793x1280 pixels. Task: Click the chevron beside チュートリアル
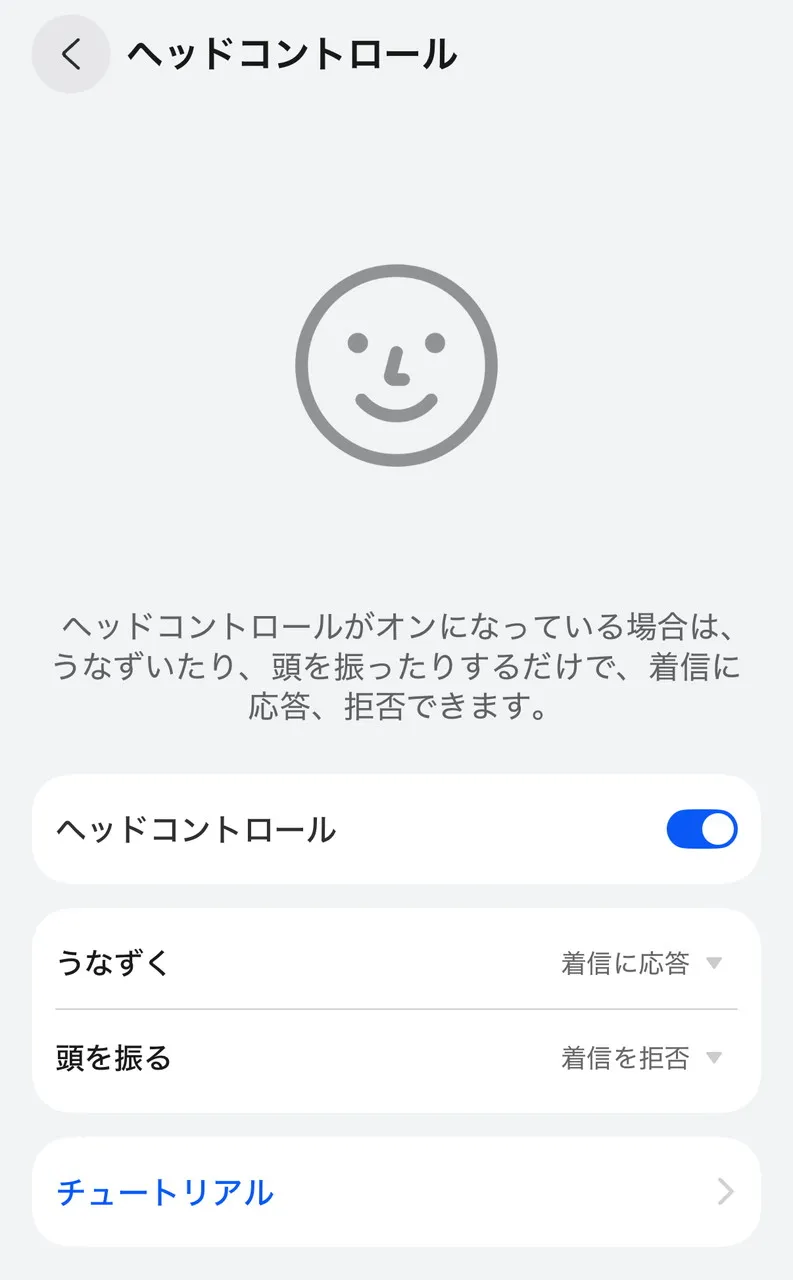click(x=724, y=1191)
